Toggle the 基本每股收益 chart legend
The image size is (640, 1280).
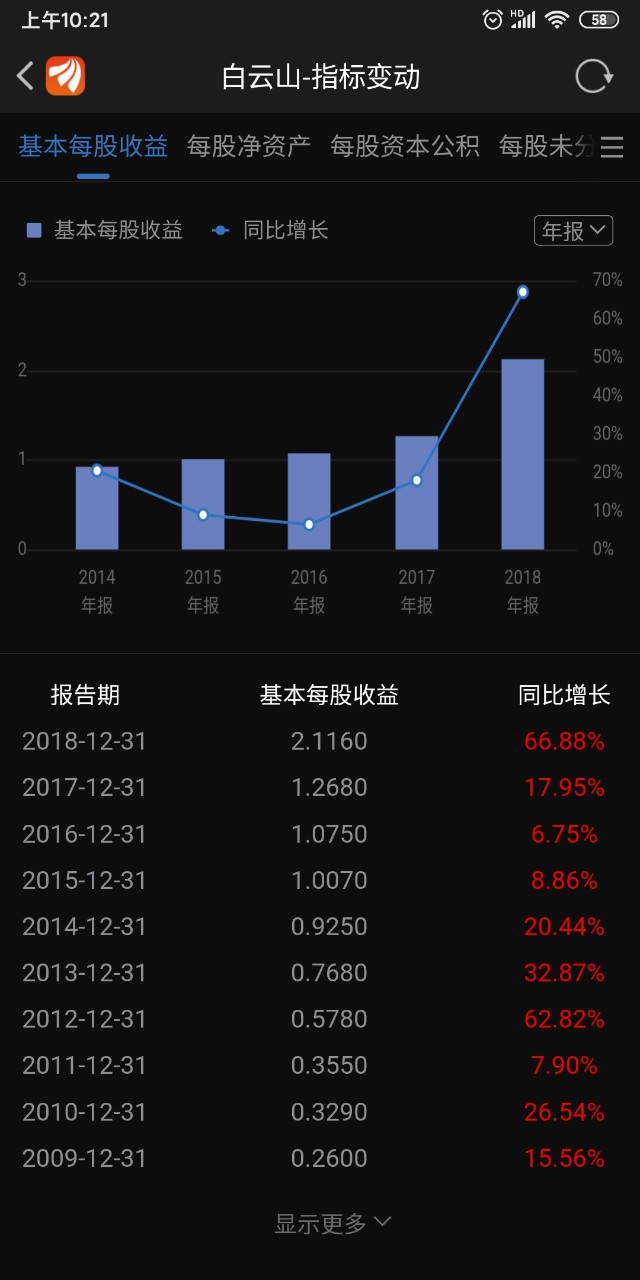(105, 231)
